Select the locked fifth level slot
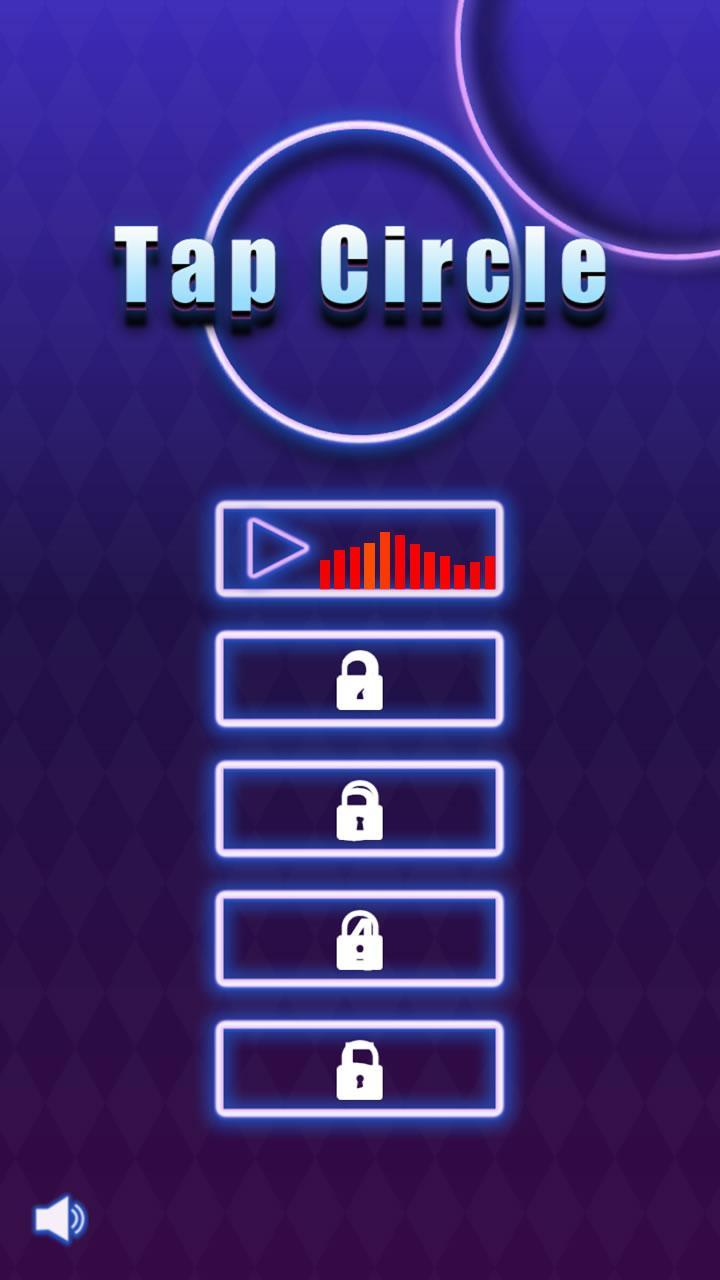720x1280 pixels. pos(359,1069)
